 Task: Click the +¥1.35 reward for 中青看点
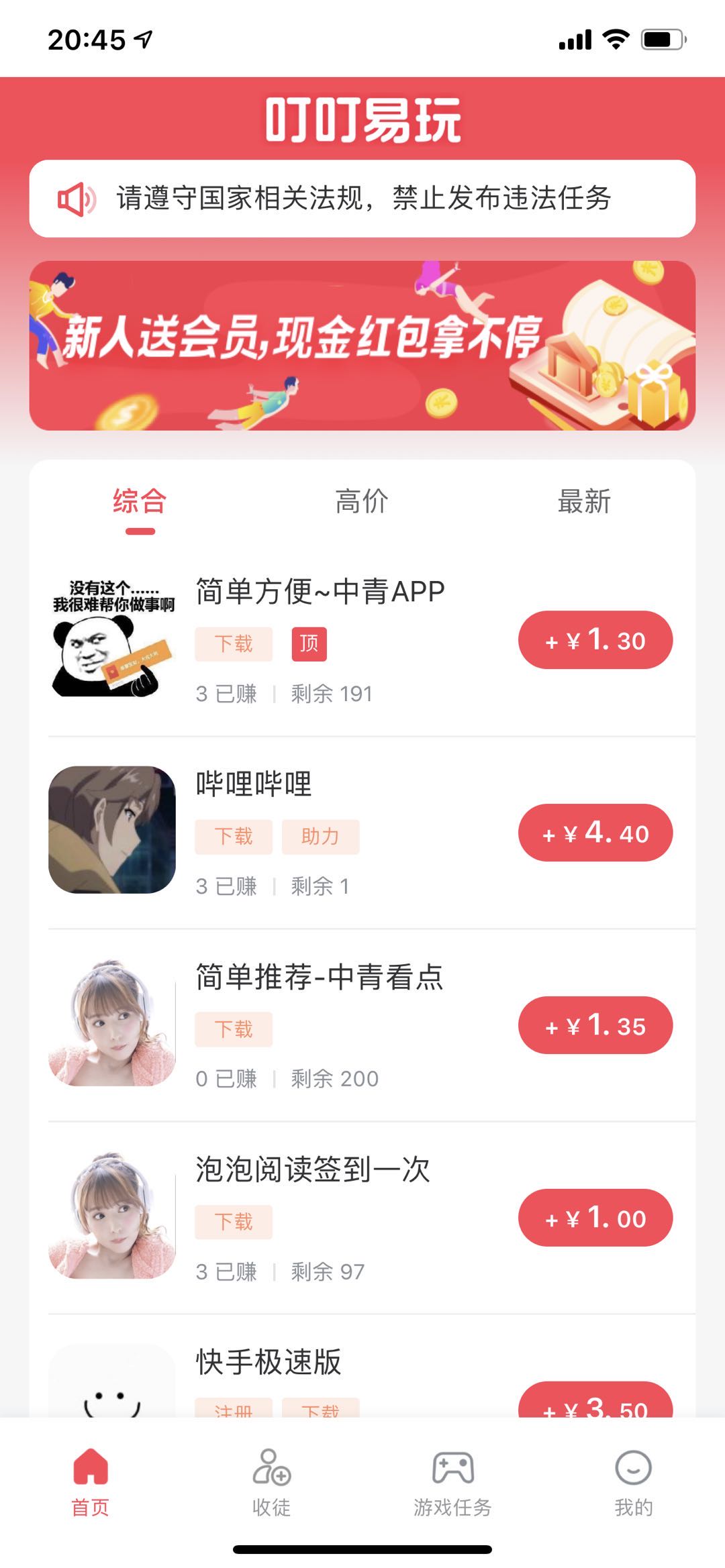595,1025
